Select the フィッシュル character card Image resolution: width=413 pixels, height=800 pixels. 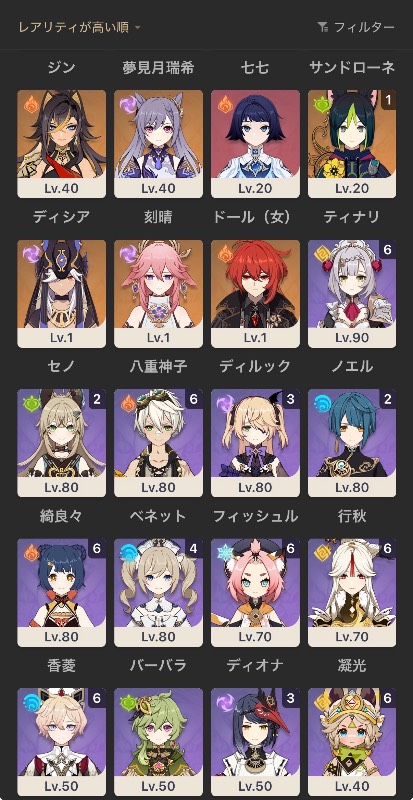[255, 443]
